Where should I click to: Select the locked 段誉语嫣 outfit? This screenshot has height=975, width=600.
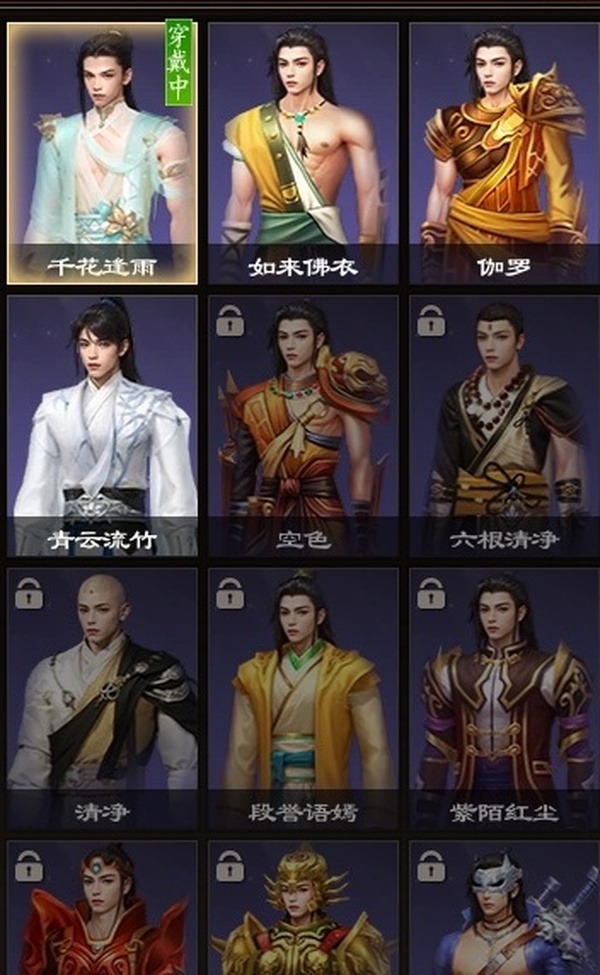point(302,698)
